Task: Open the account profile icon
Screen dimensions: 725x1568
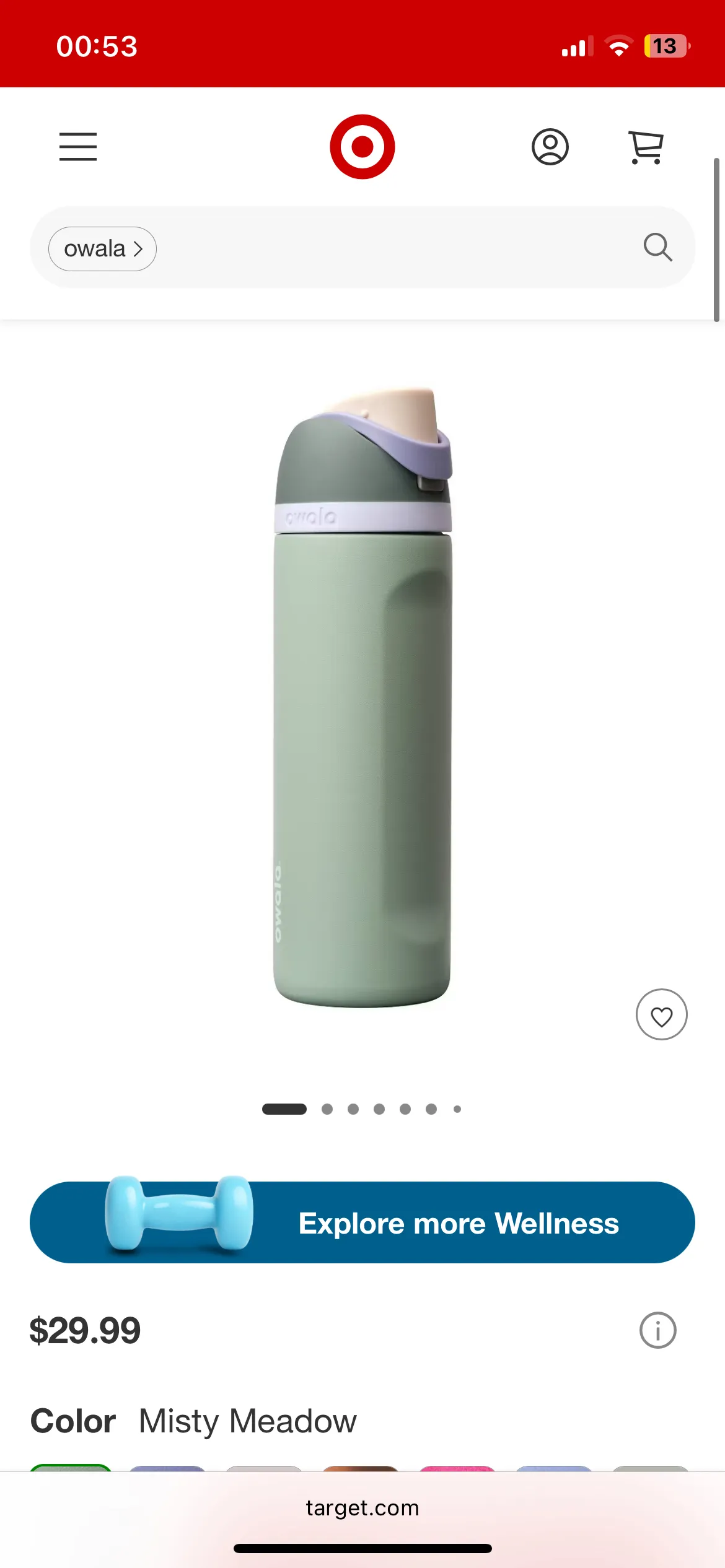Action: (550, 147)
